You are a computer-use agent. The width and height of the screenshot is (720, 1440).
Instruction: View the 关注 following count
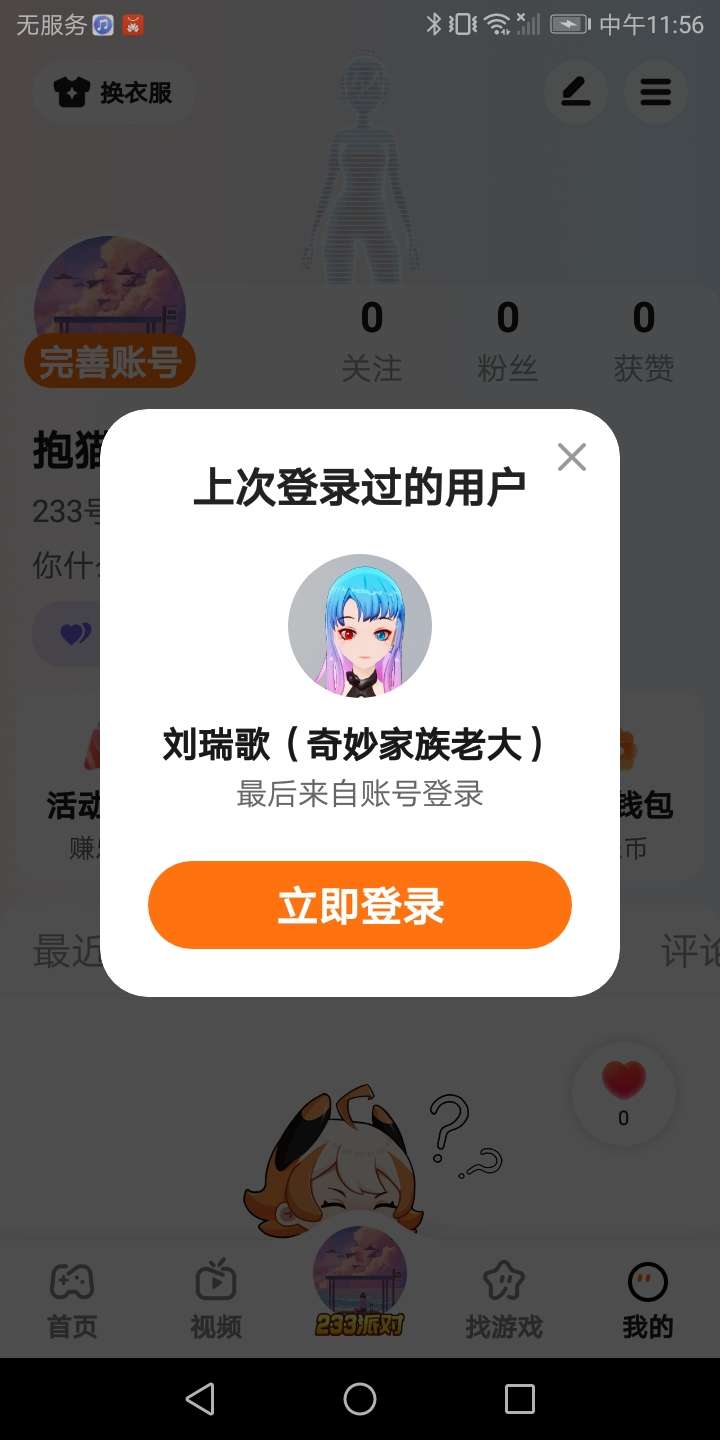click(372, 342)
